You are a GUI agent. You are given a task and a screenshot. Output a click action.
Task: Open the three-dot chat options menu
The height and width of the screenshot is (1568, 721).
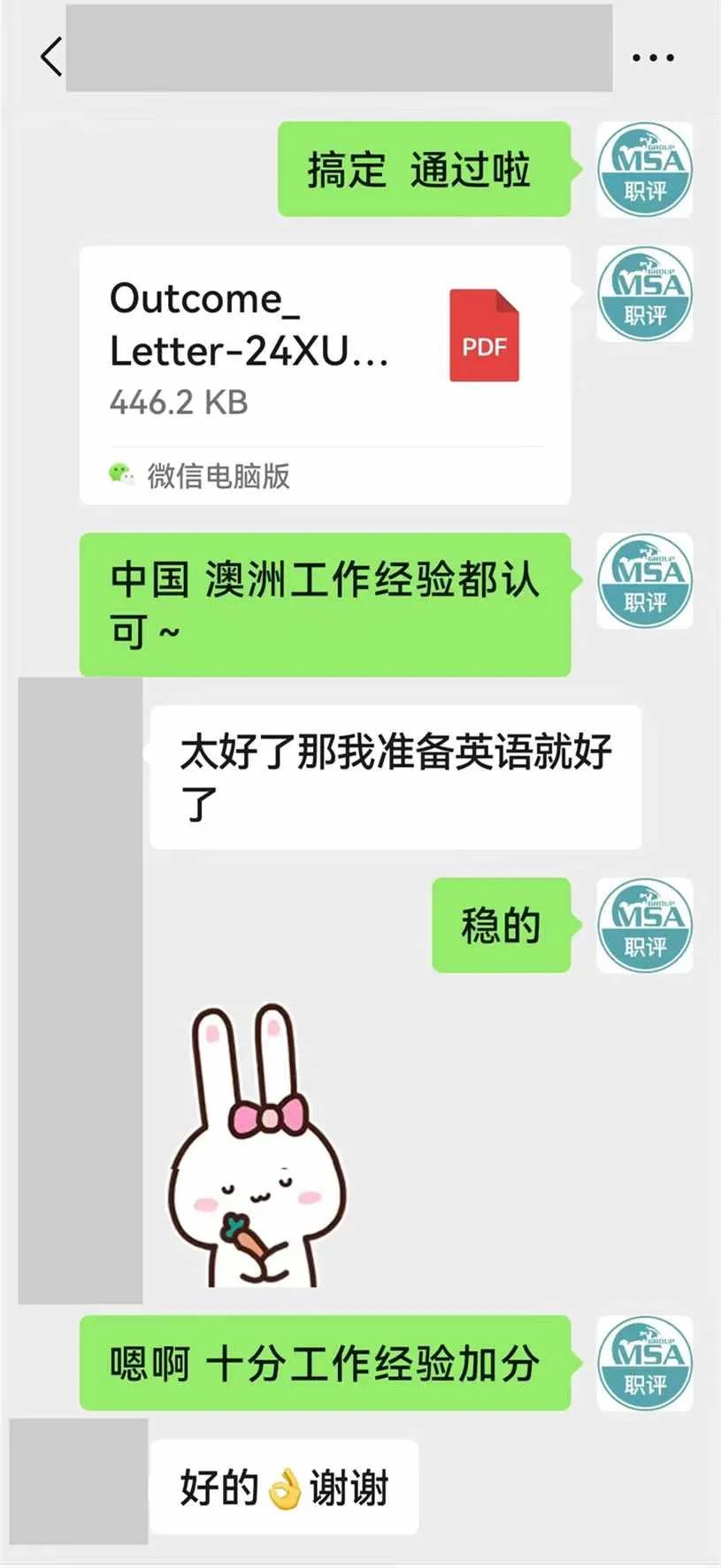coord(653,58)
